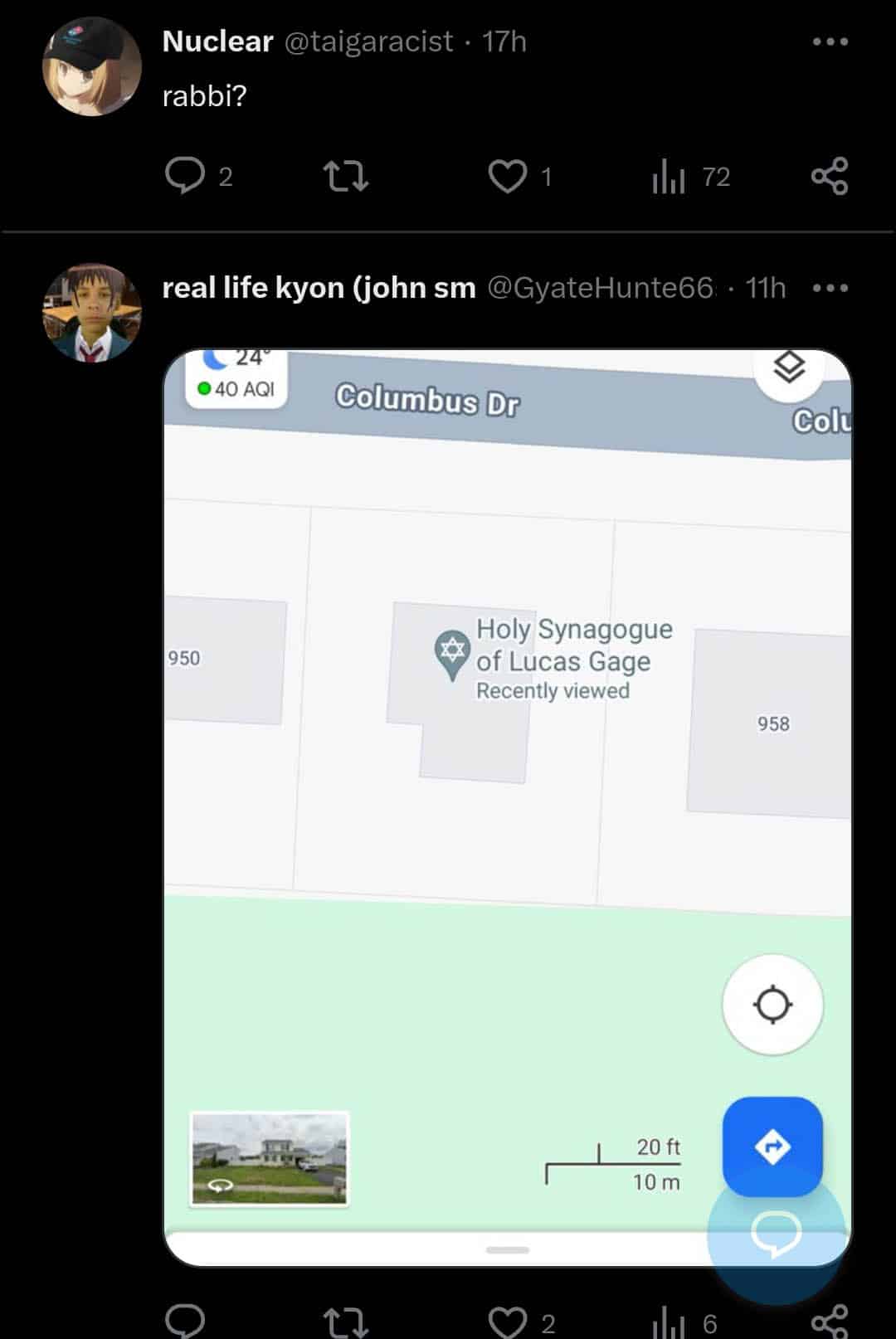
Task: Share Nuclear's "rabbi?" tweet
Action: (x=830, y=176)
